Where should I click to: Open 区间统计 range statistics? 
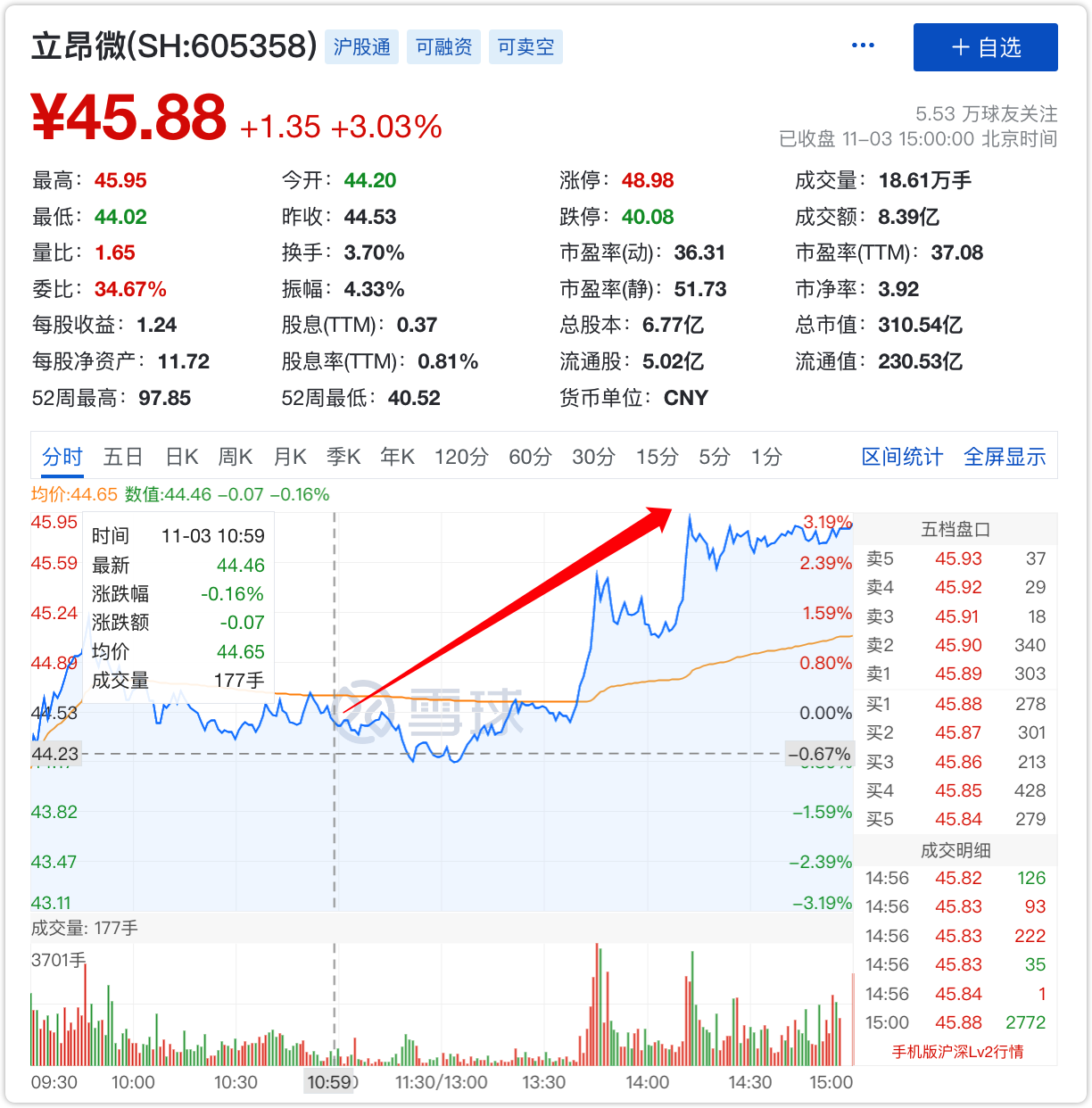[x=902, y=457]
